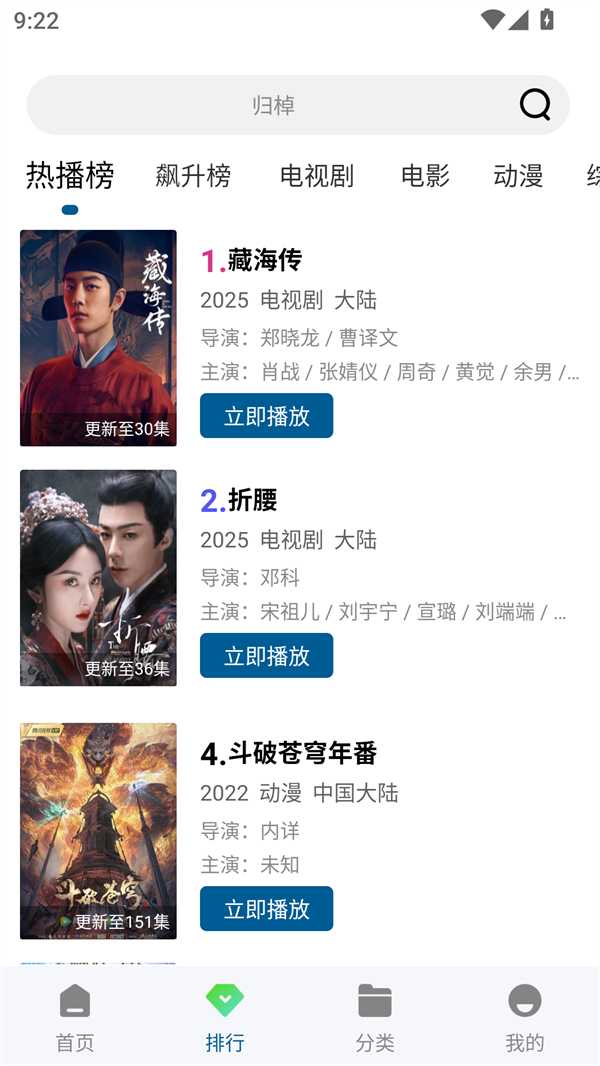Image resolution: width=600 pixels, height=1066 pixels.
Task: View the 斗破苍穹年番 poster
Action: [98, 831]
